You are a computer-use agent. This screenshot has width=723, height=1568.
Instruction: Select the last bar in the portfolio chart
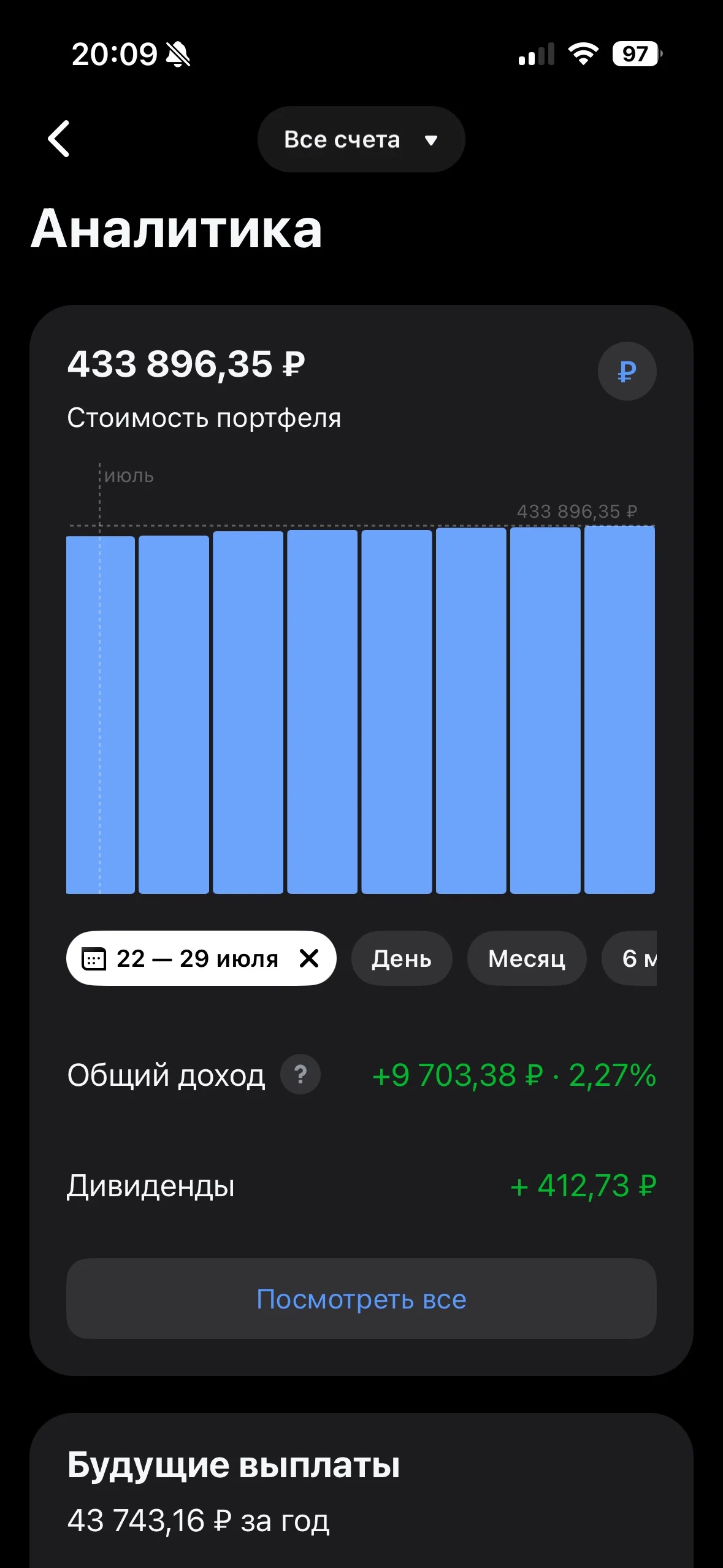tap(619, 710)
